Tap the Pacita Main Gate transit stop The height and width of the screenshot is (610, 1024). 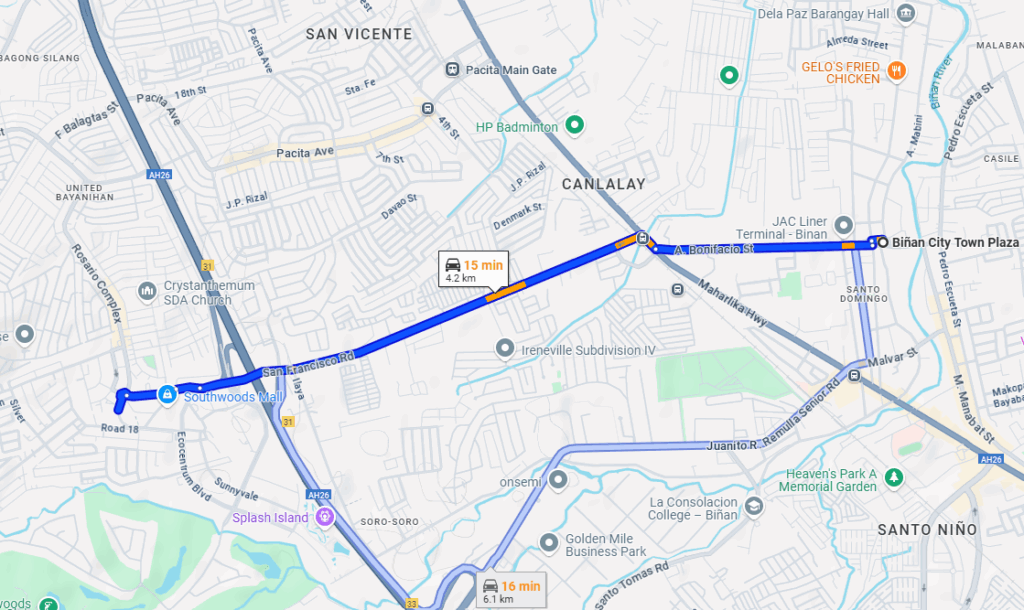pos(452,70)
